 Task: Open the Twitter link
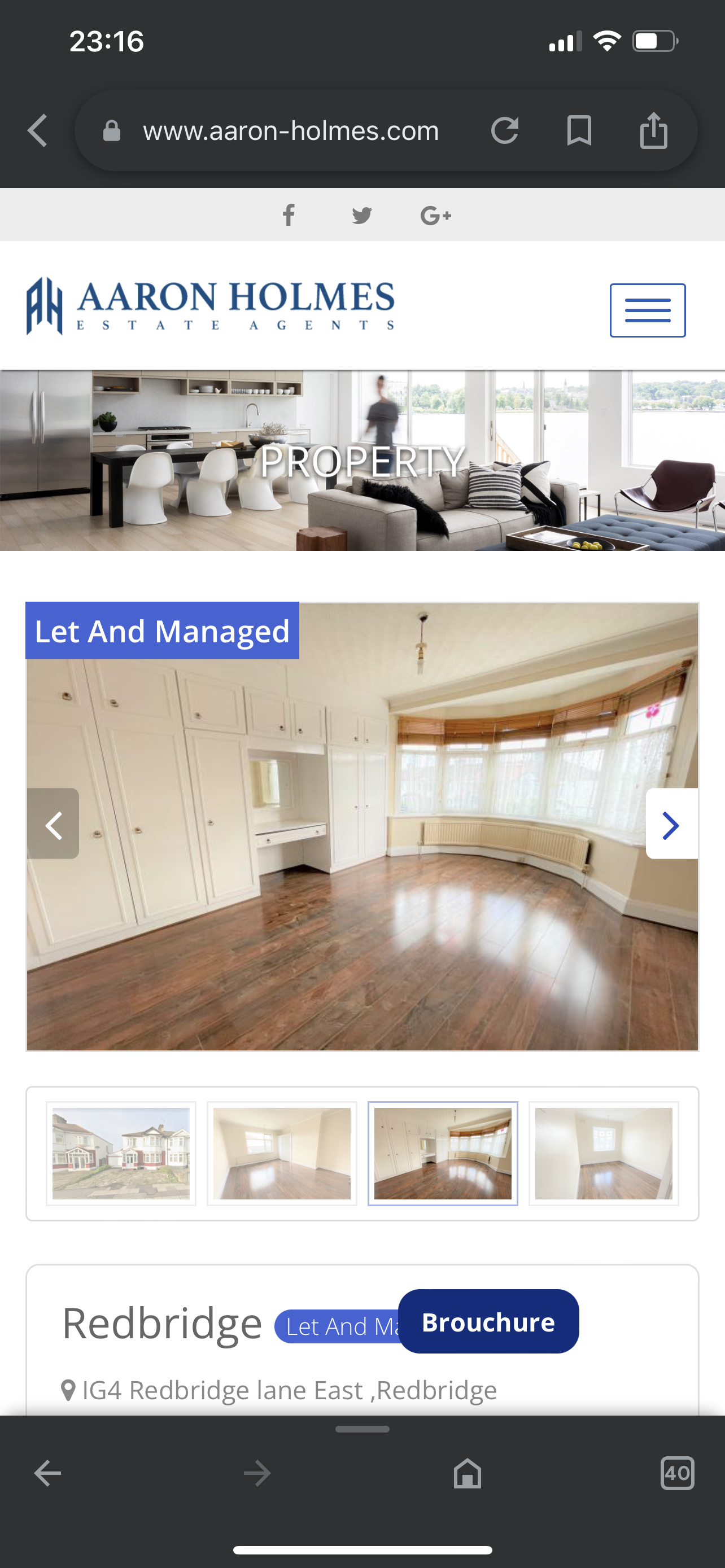(362, 215)
